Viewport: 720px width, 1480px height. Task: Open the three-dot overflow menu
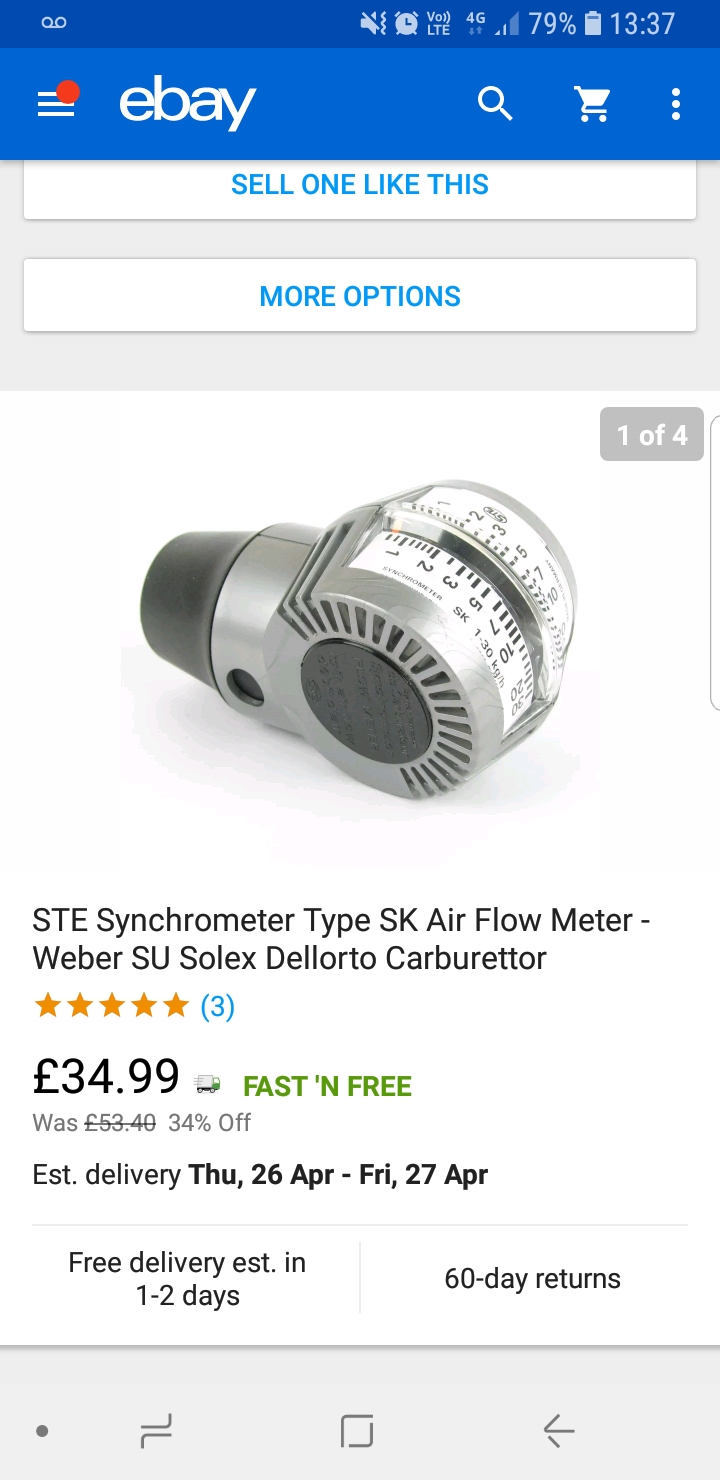(676, 104)
